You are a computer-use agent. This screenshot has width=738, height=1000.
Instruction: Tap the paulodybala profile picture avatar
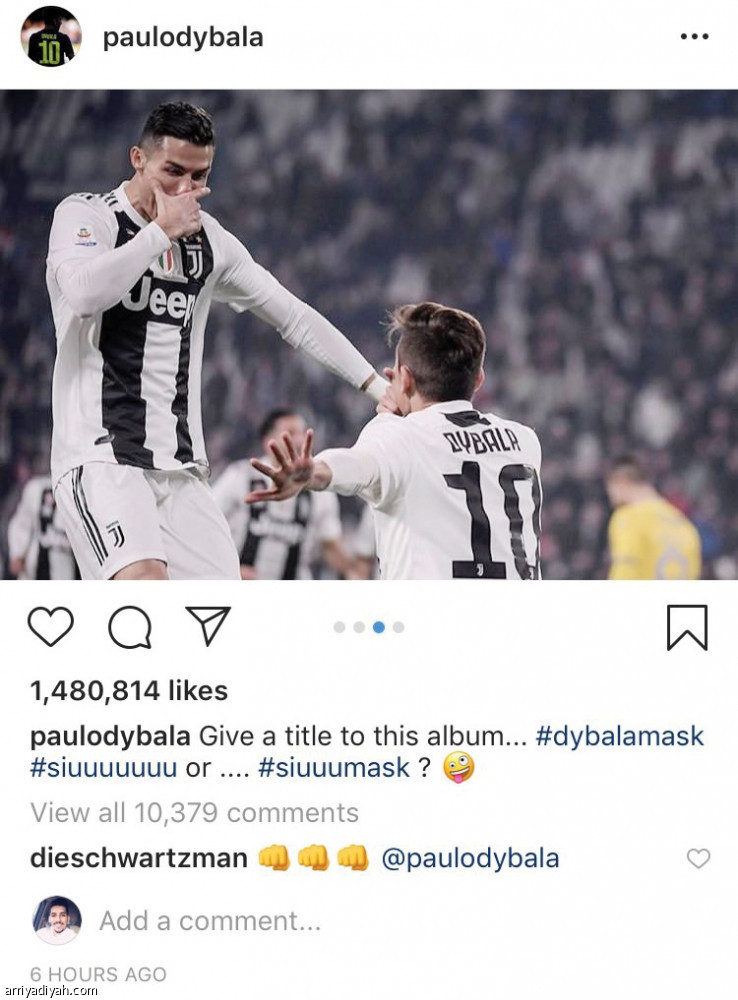50,37
